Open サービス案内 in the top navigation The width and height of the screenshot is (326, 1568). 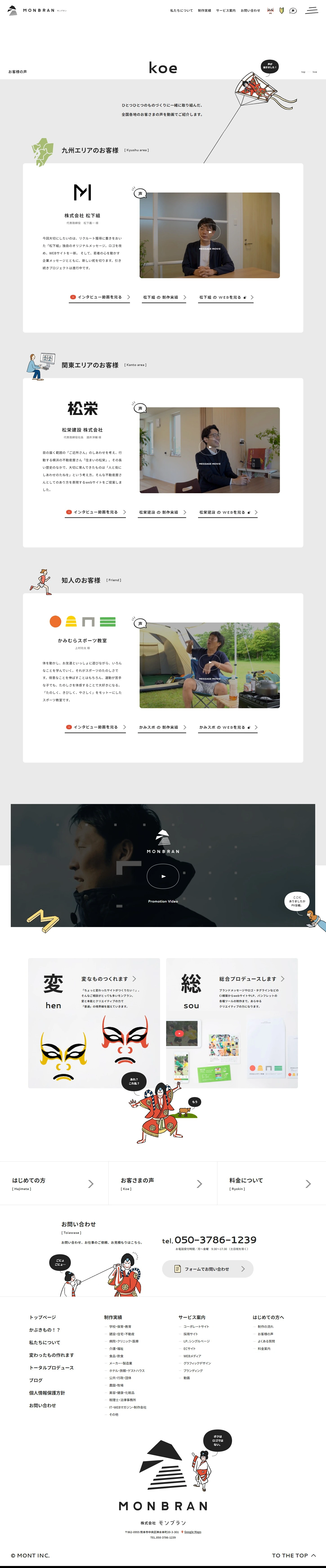click(x=226, y=10)
